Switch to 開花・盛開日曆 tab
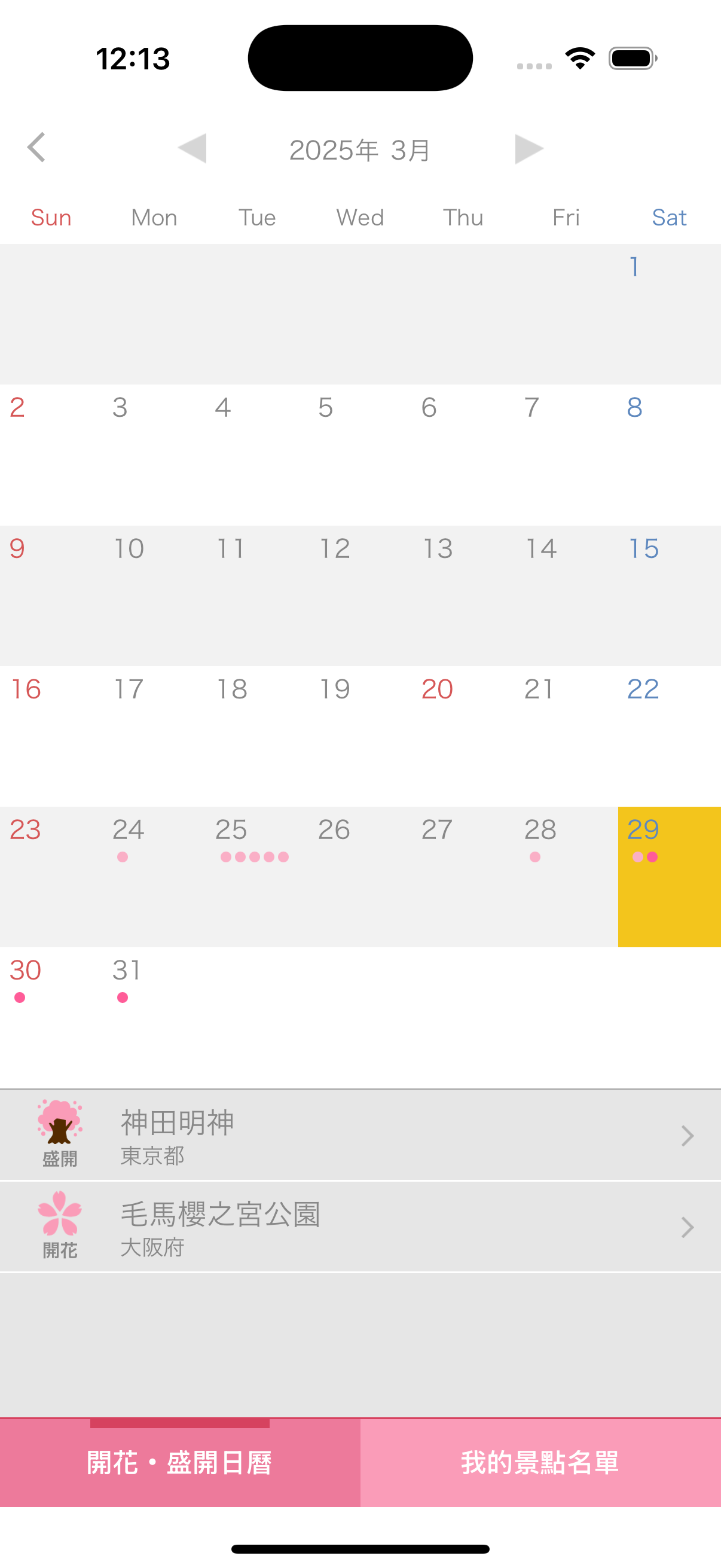 click(x=180, y=1463)
